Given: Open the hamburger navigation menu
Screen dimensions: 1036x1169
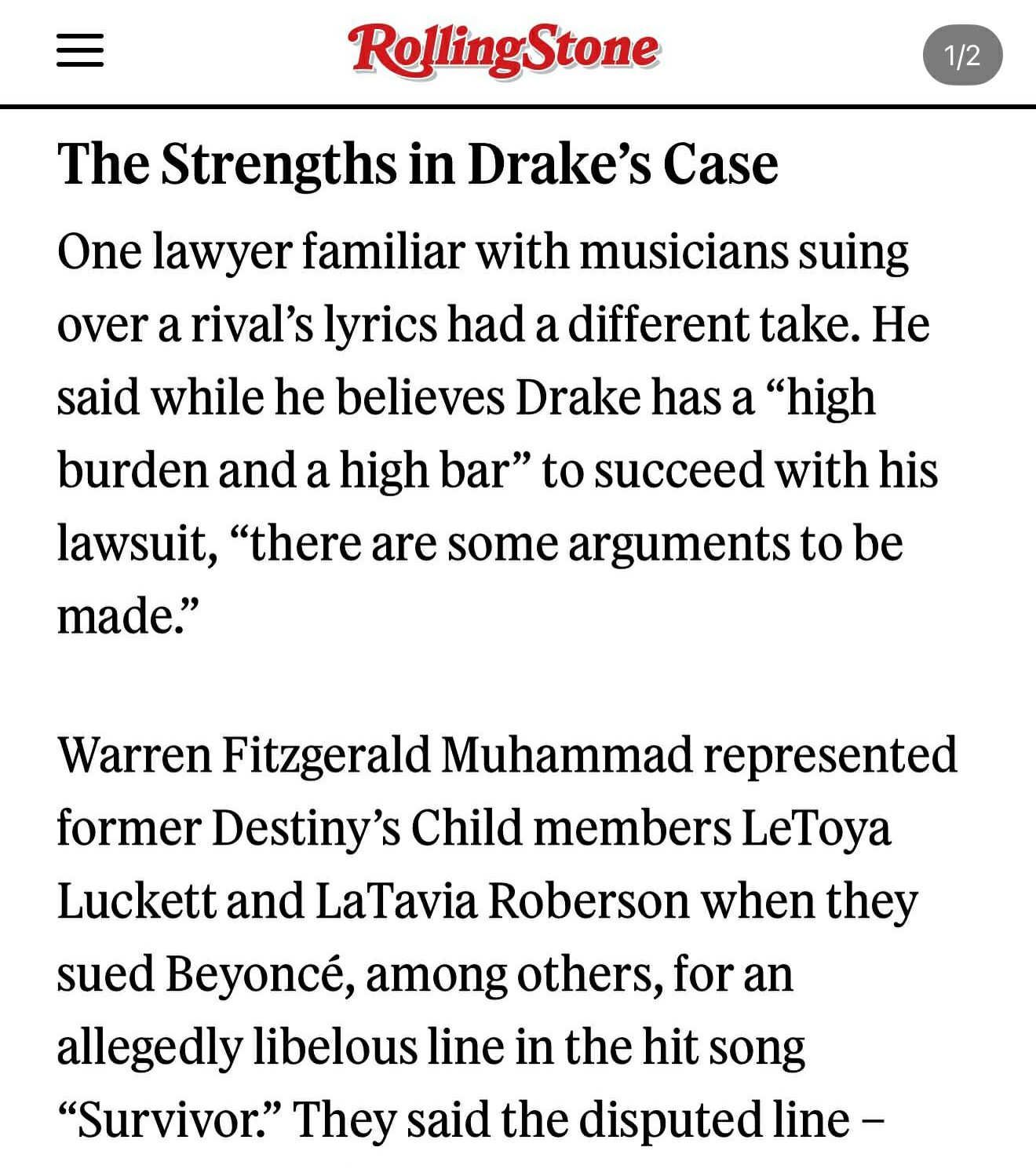Looking at the screenshot, I should [80, 51].
